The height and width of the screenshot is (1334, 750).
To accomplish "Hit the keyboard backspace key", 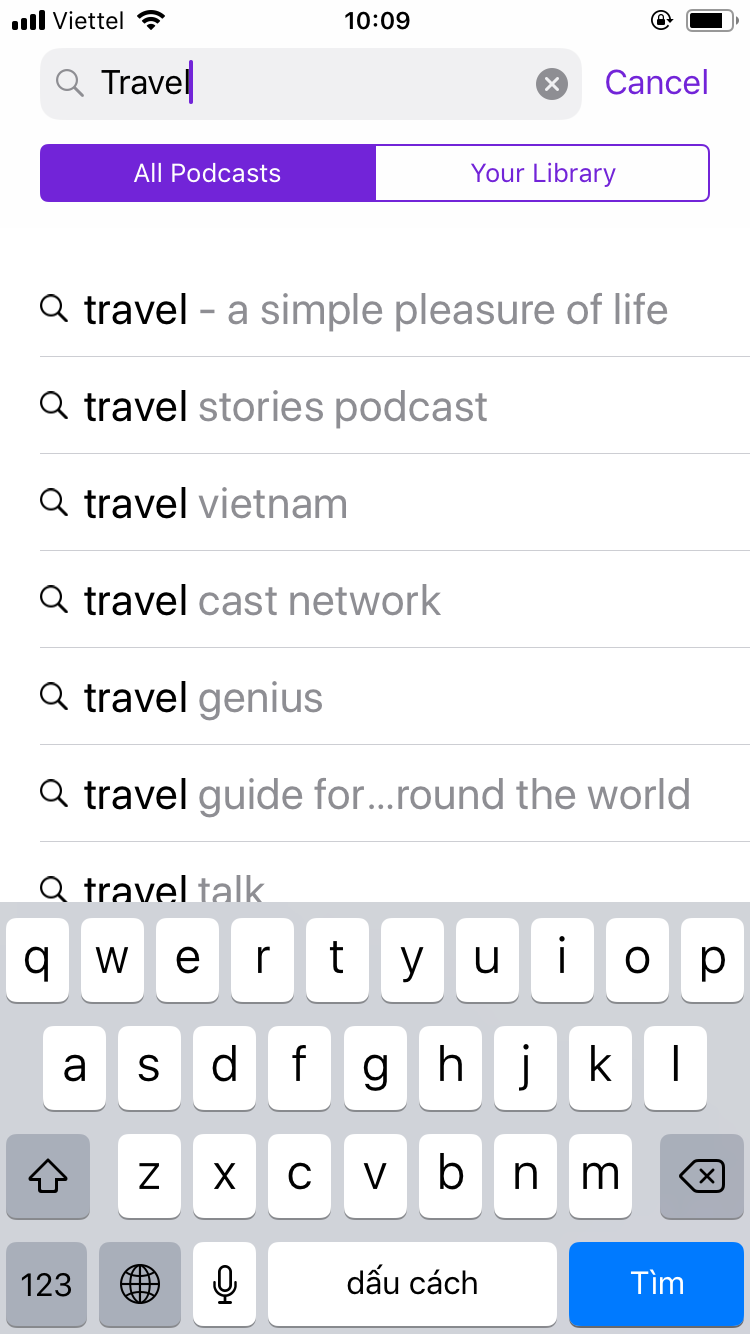I will (701, 1177).
